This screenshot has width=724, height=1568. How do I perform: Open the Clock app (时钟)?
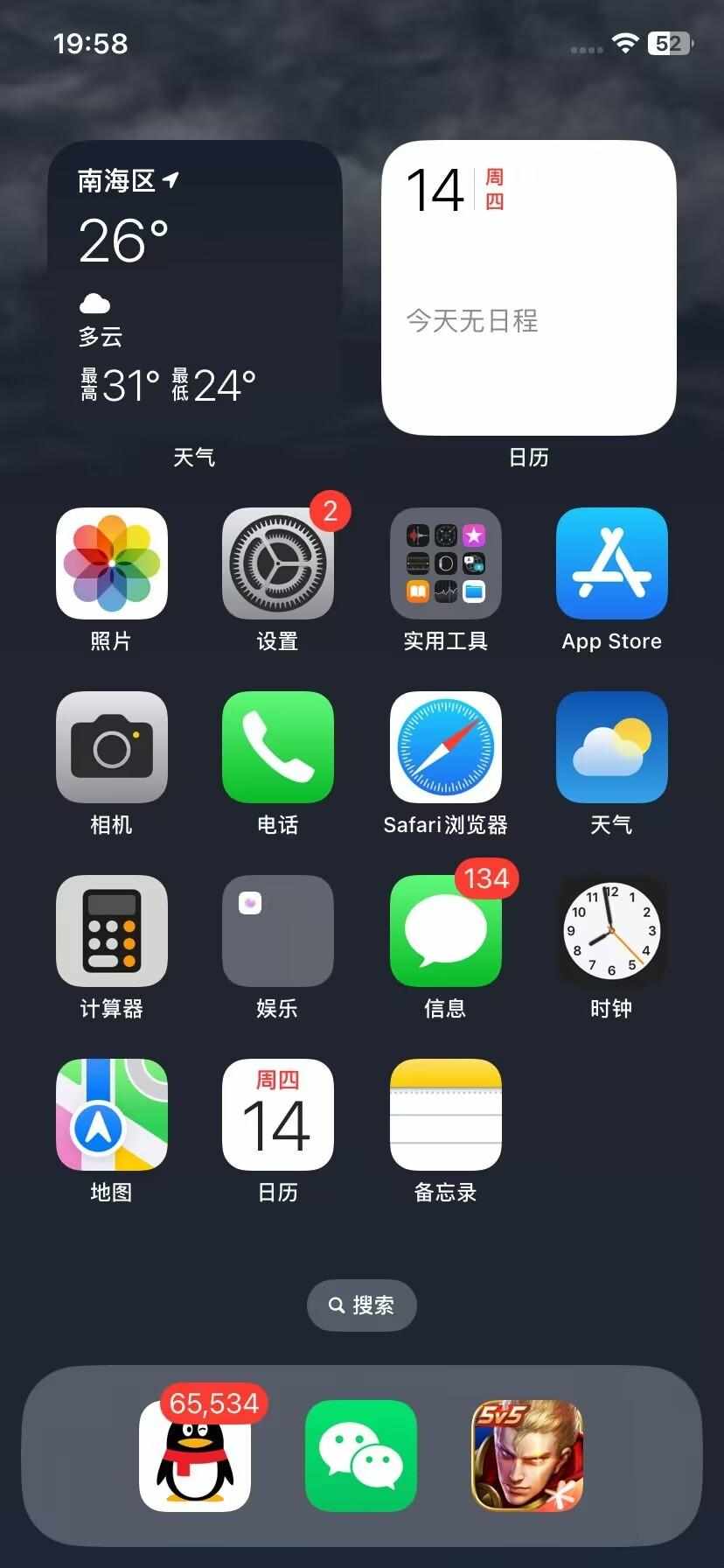[x=611, y=931]
